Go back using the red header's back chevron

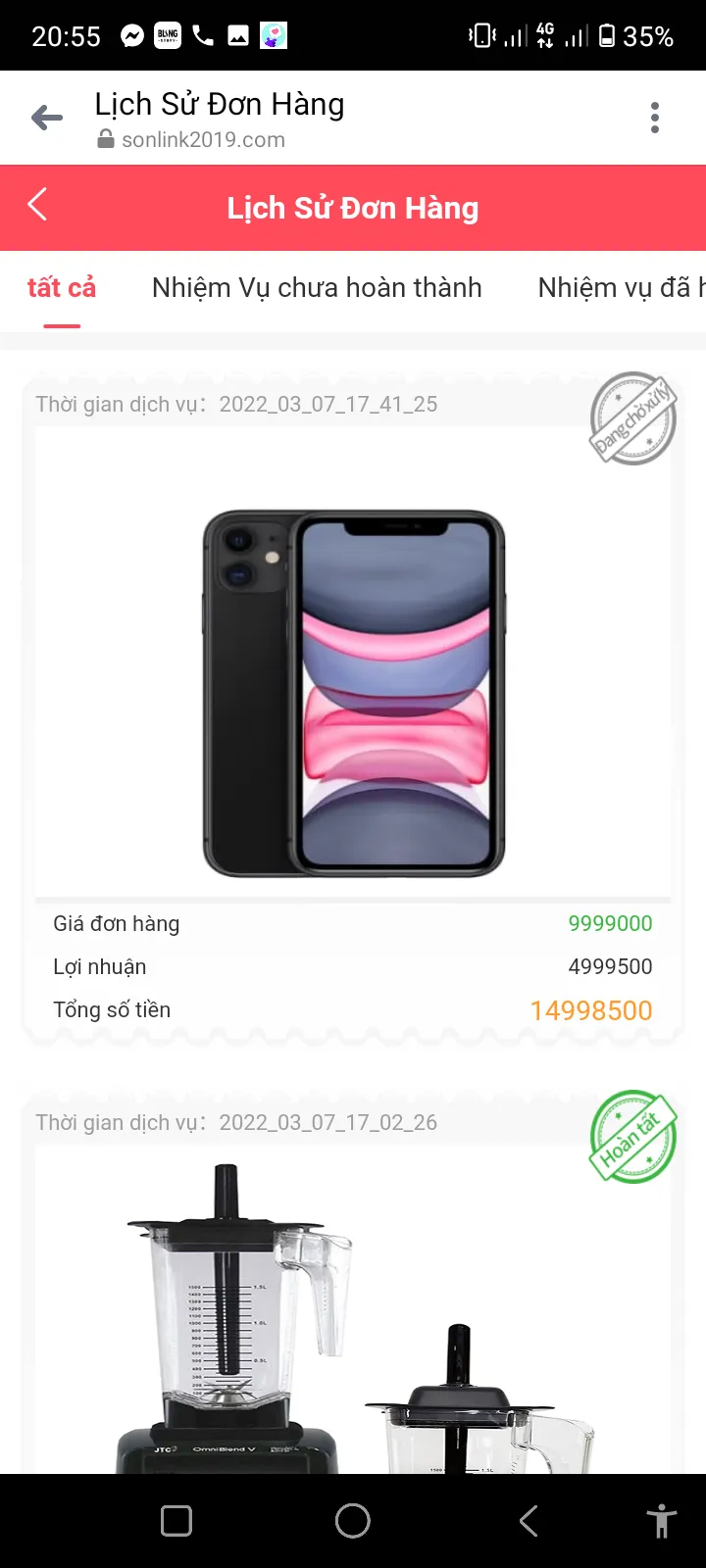point(37,205)
